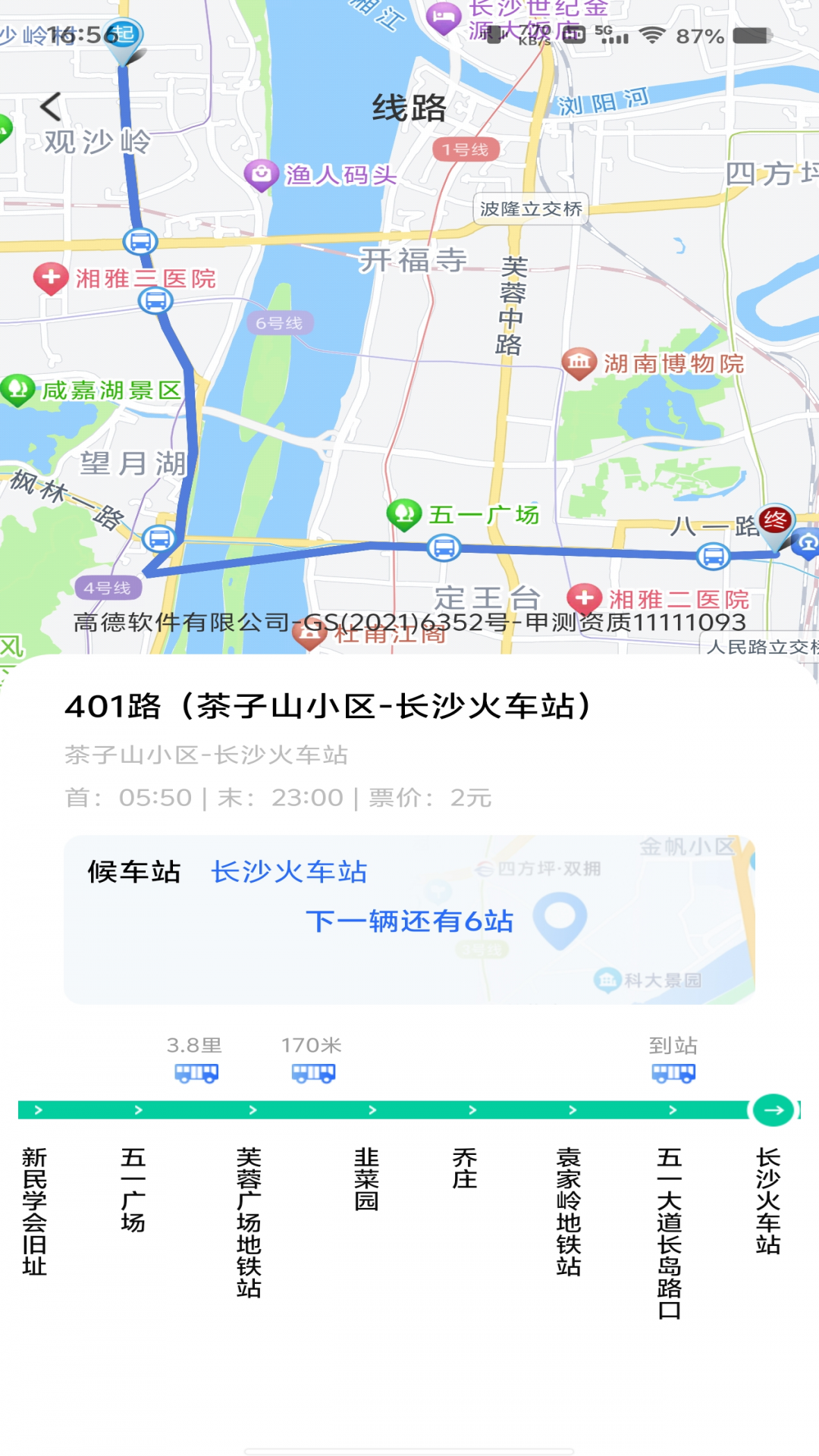Select the 袁家岭地铁站 stop
819x1456 pixels.
[x=569, y=1211]
